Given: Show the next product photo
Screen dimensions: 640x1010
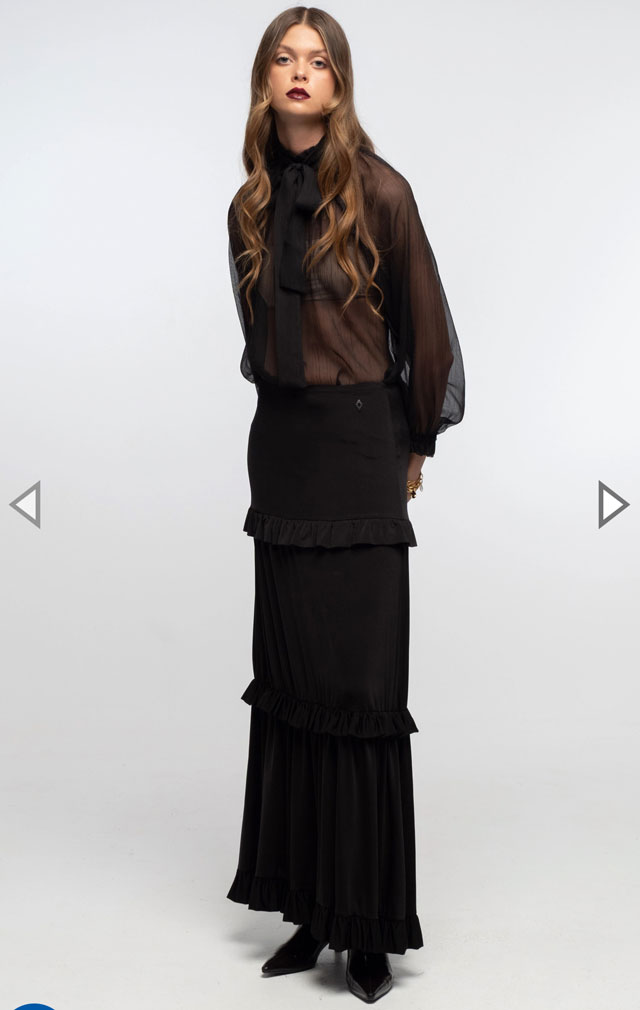Looking at the screenshot, I should coord(612,504).
